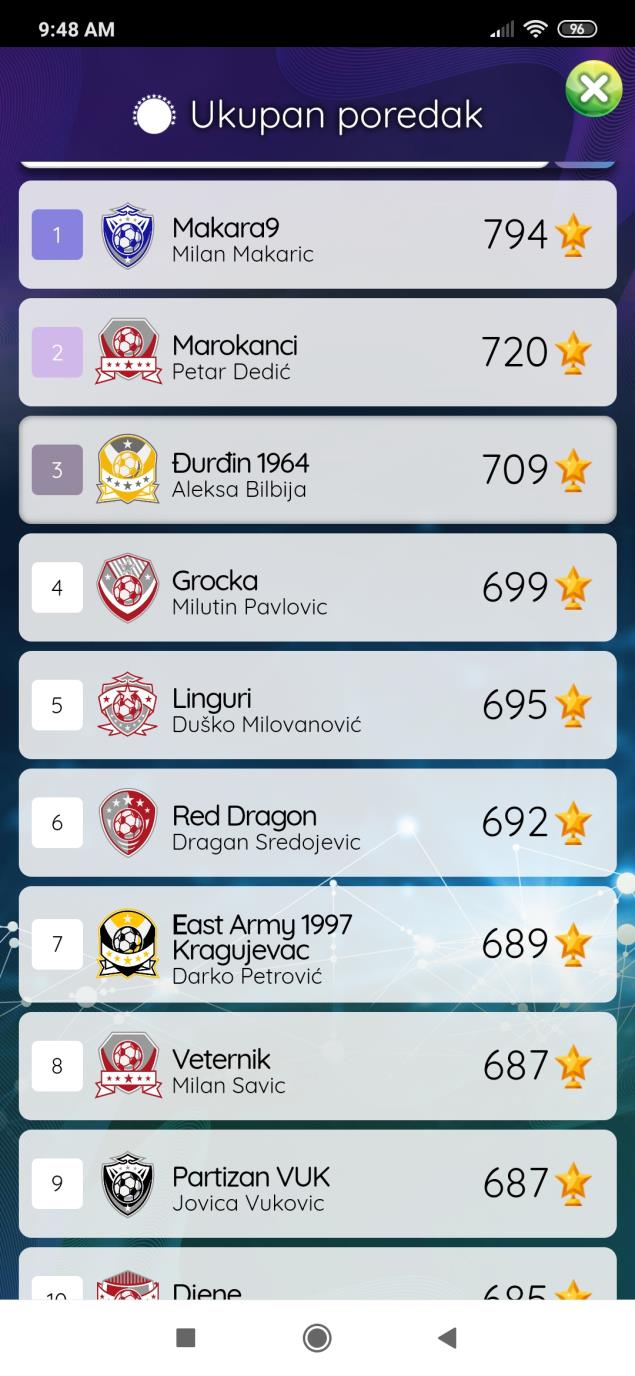Select East Army 1997 Kragujevac row
The image size is (635, 1376).
coord(317,944)
